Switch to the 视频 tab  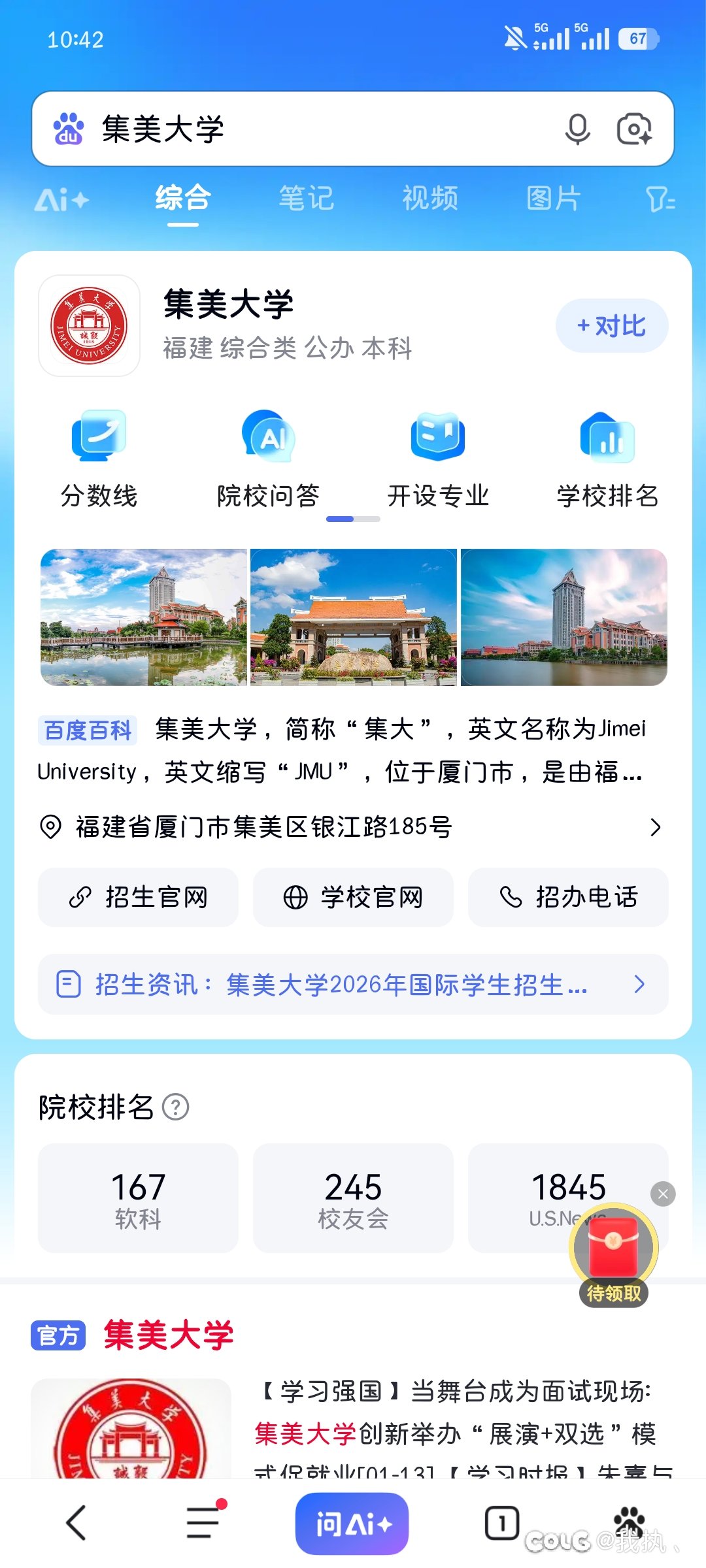(x=430, y=198)
